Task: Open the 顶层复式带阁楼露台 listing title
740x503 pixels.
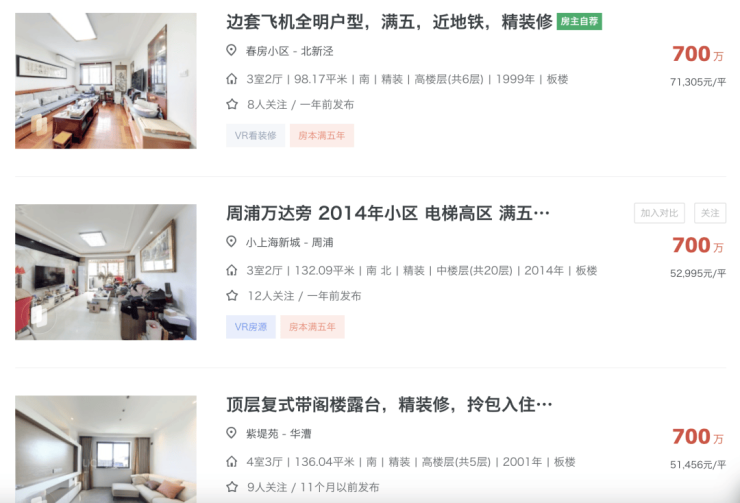Action: tap(389, 404)
